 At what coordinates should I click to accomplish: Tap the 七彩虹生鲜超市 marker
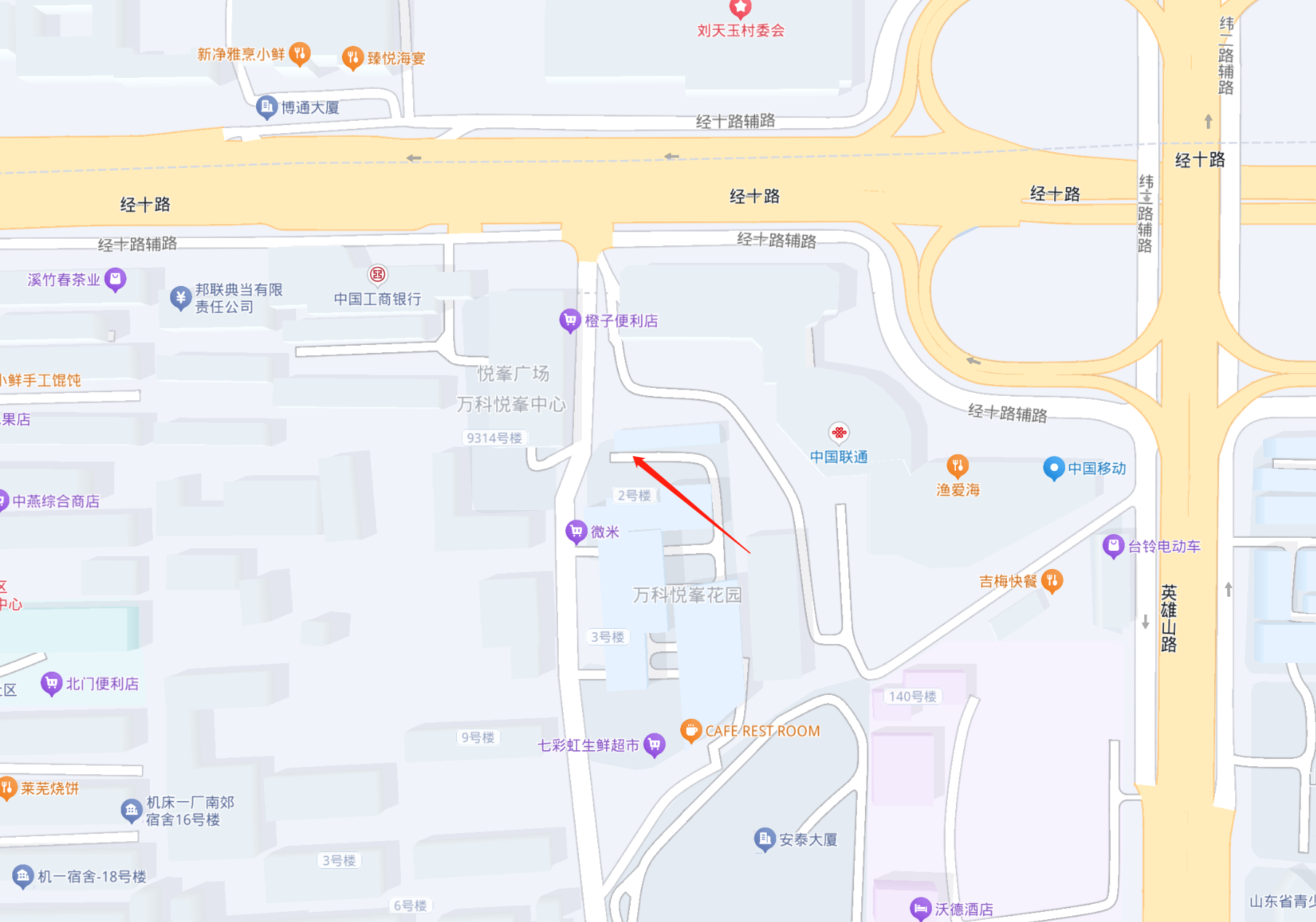click(655, 744)
